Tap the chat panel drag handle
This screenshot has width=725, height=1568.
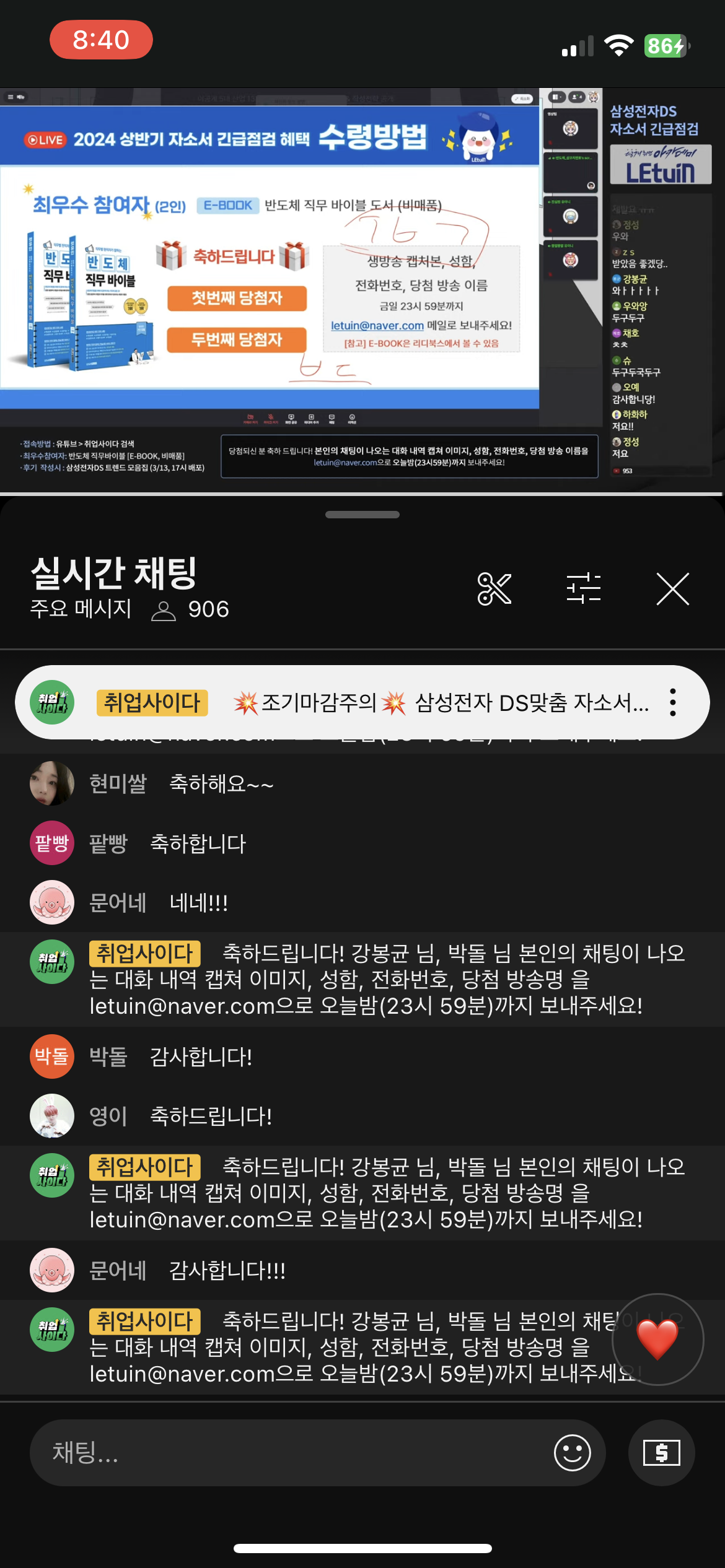click(x=362, y=515)
